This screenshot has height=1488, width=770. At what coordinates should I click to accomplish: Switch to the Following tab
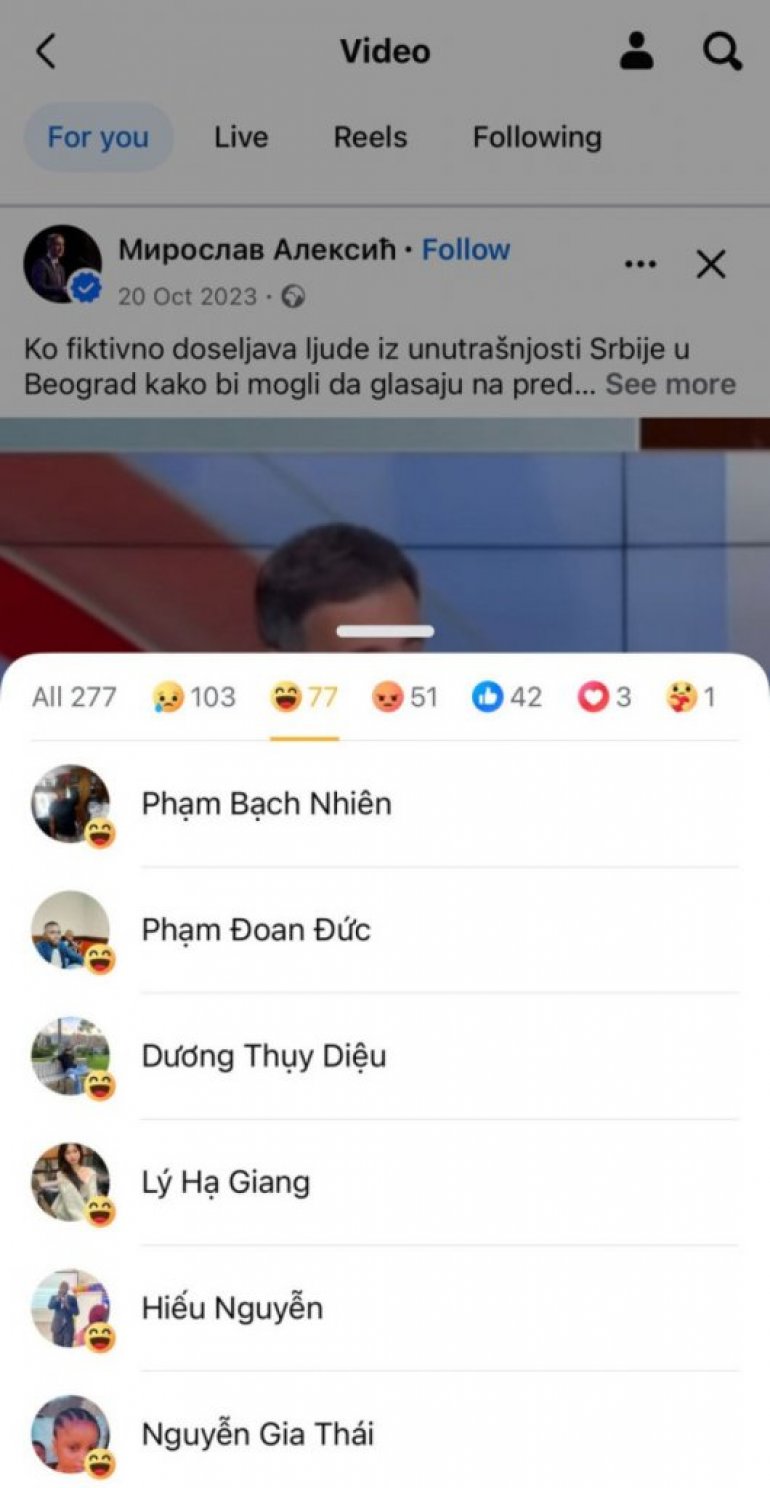click(537, 137)
